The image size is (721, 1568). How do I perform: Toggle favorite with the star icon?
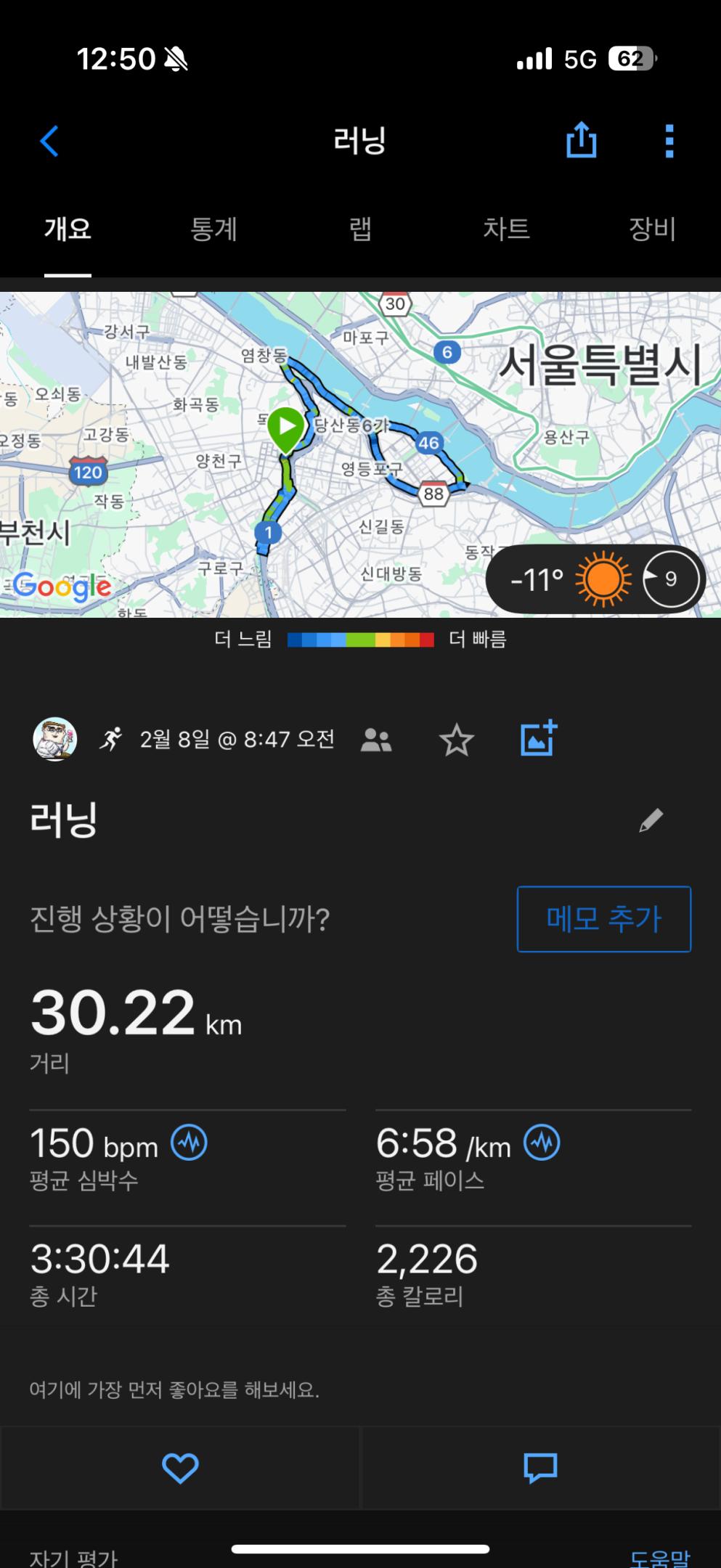457,740
